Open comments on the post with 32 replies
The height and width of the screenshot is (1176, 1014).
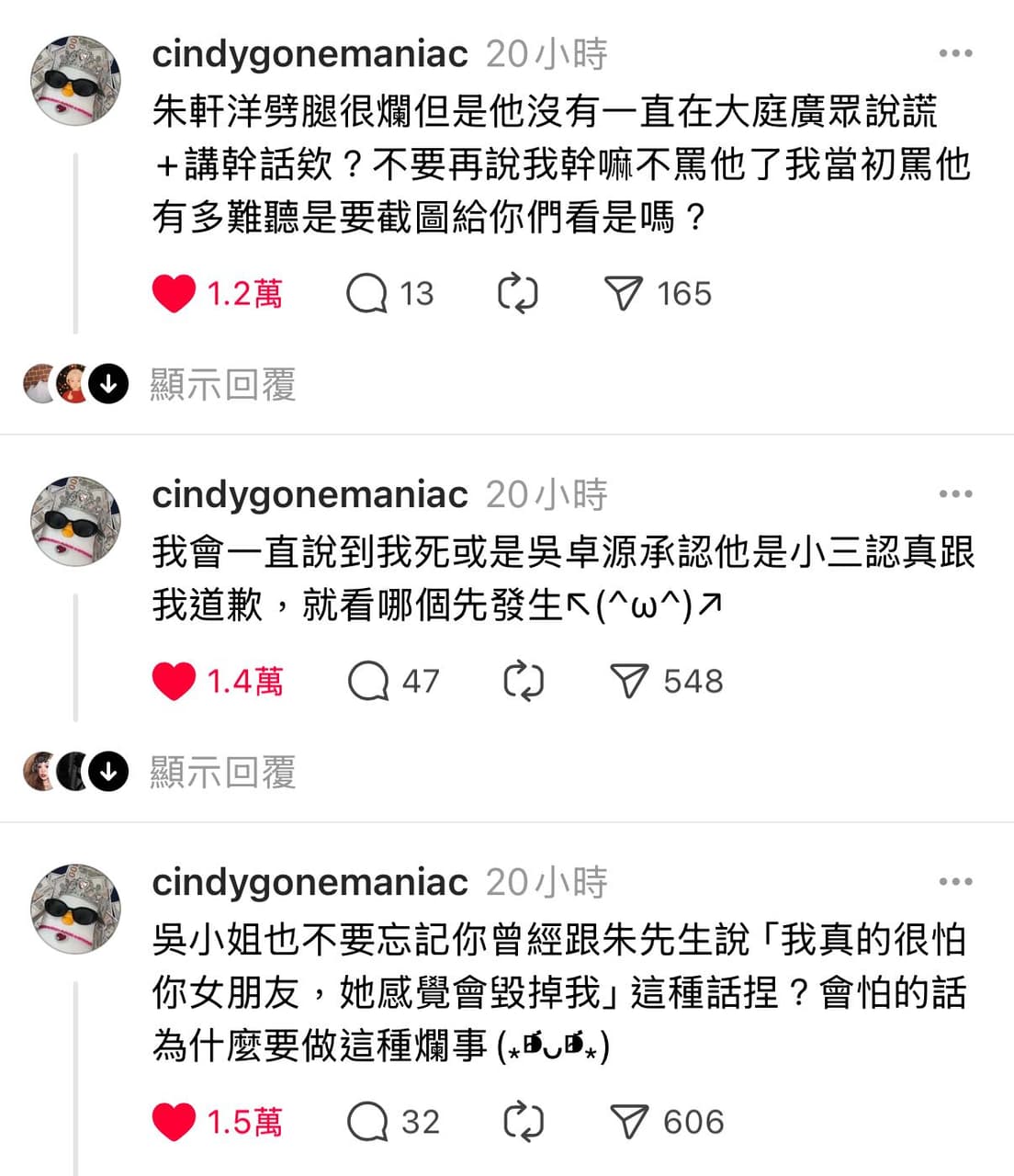(x=368, y=1122)
